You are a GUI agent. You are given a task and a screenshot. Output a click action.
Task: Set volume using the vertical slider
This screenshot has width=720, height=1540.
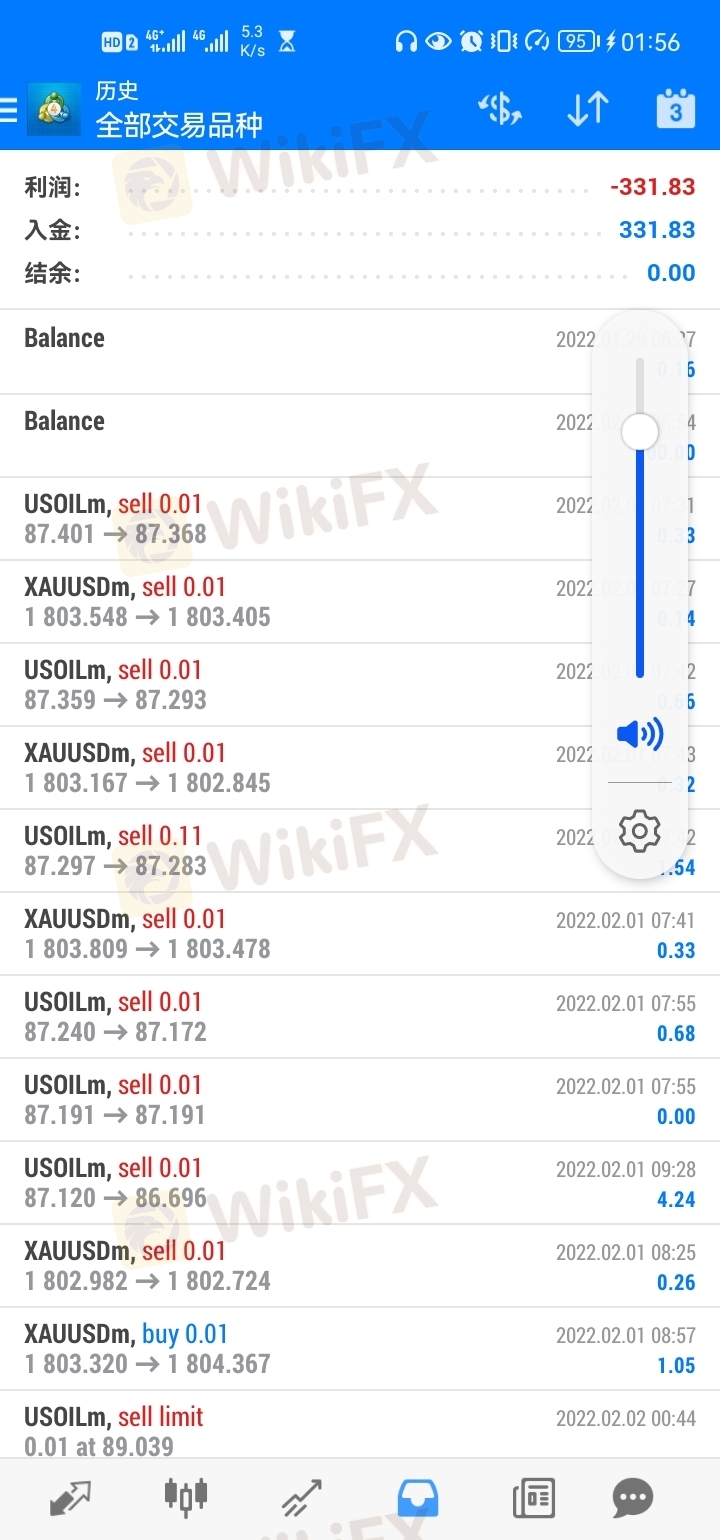tap(640, 518)
